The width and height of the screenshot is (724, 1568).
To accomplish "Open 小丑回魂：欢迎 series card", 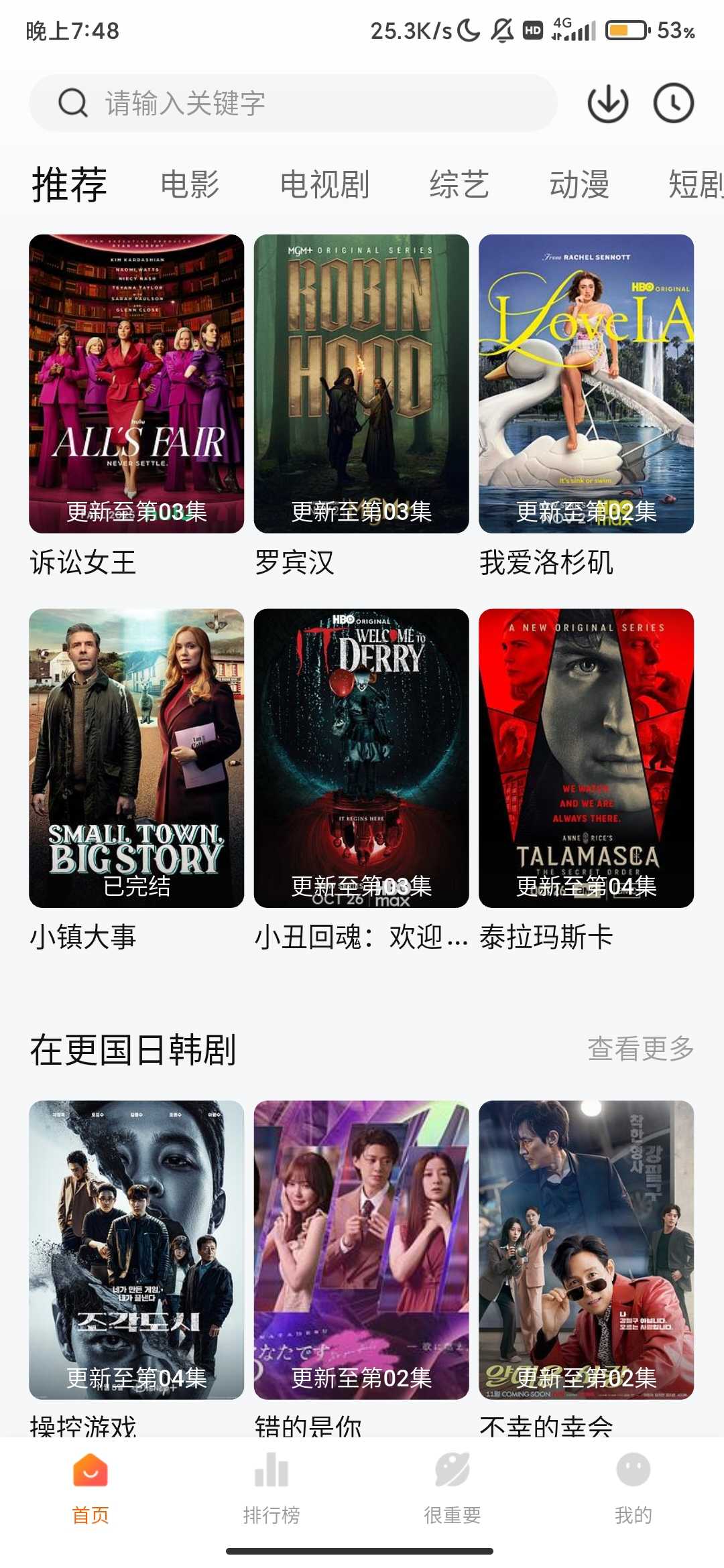I will pos(361,758).
